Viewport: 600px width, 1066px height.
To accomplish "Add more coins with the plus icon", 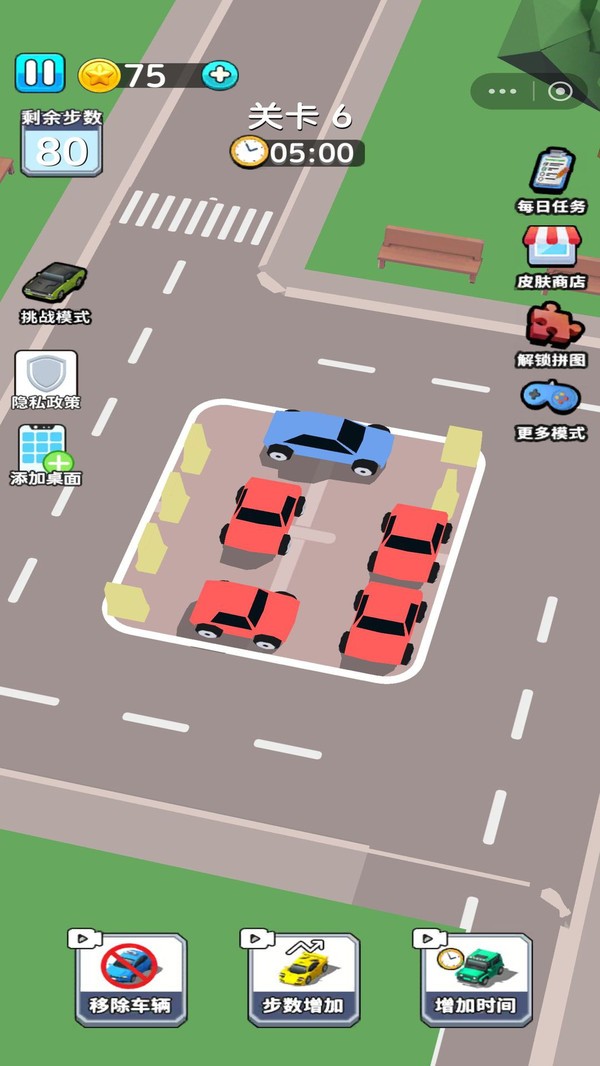I will coord(219,75).
